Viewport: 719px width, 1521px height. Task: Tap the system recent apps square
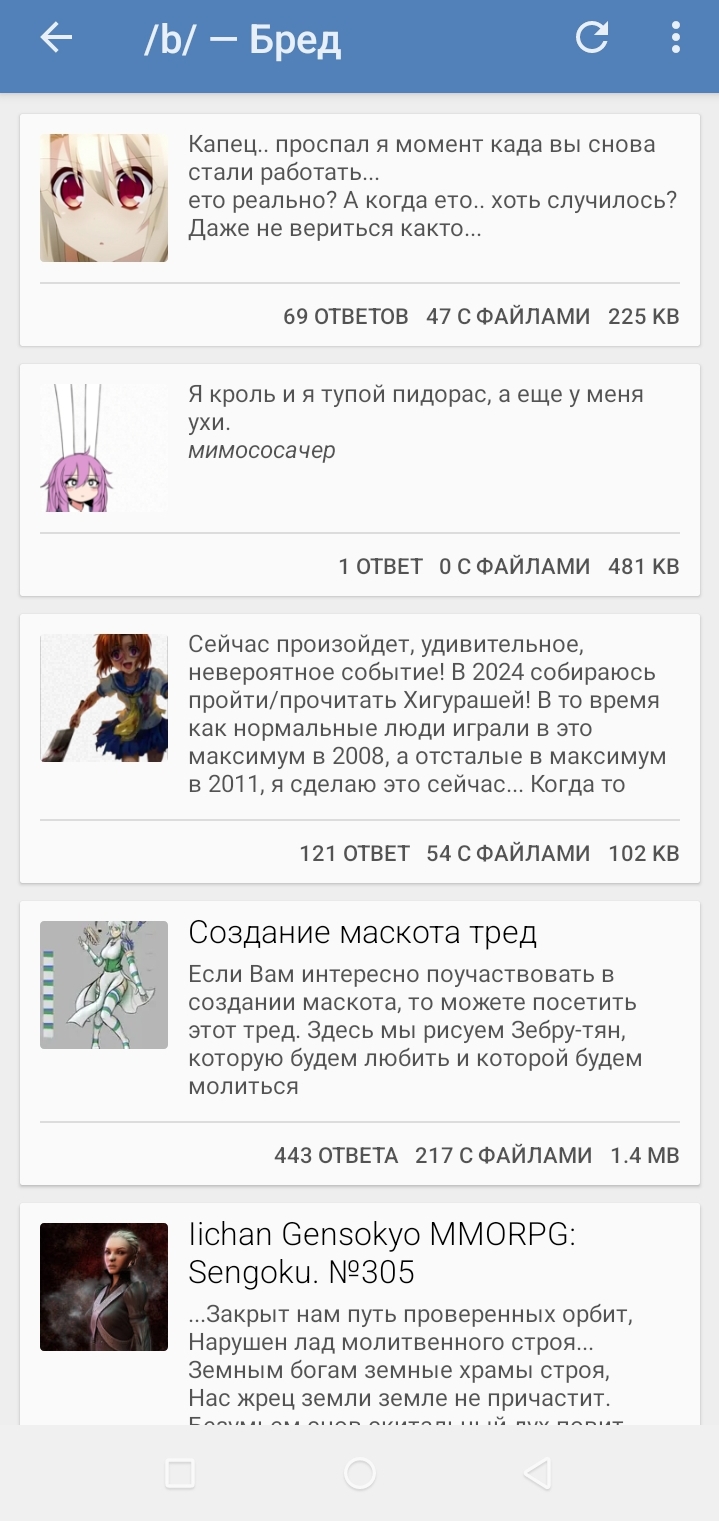(180, 1473)
